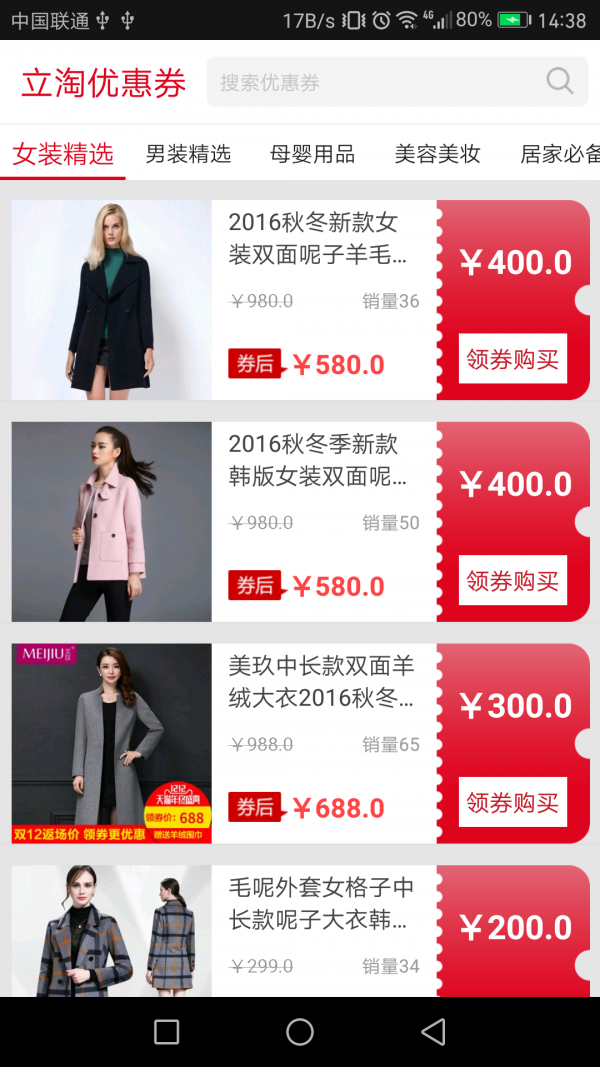The image size is (600, 1067).
Task: Claim coupon for 2016秋冬新款女装双面呢子 coat
Action: [x=512, y=359]
